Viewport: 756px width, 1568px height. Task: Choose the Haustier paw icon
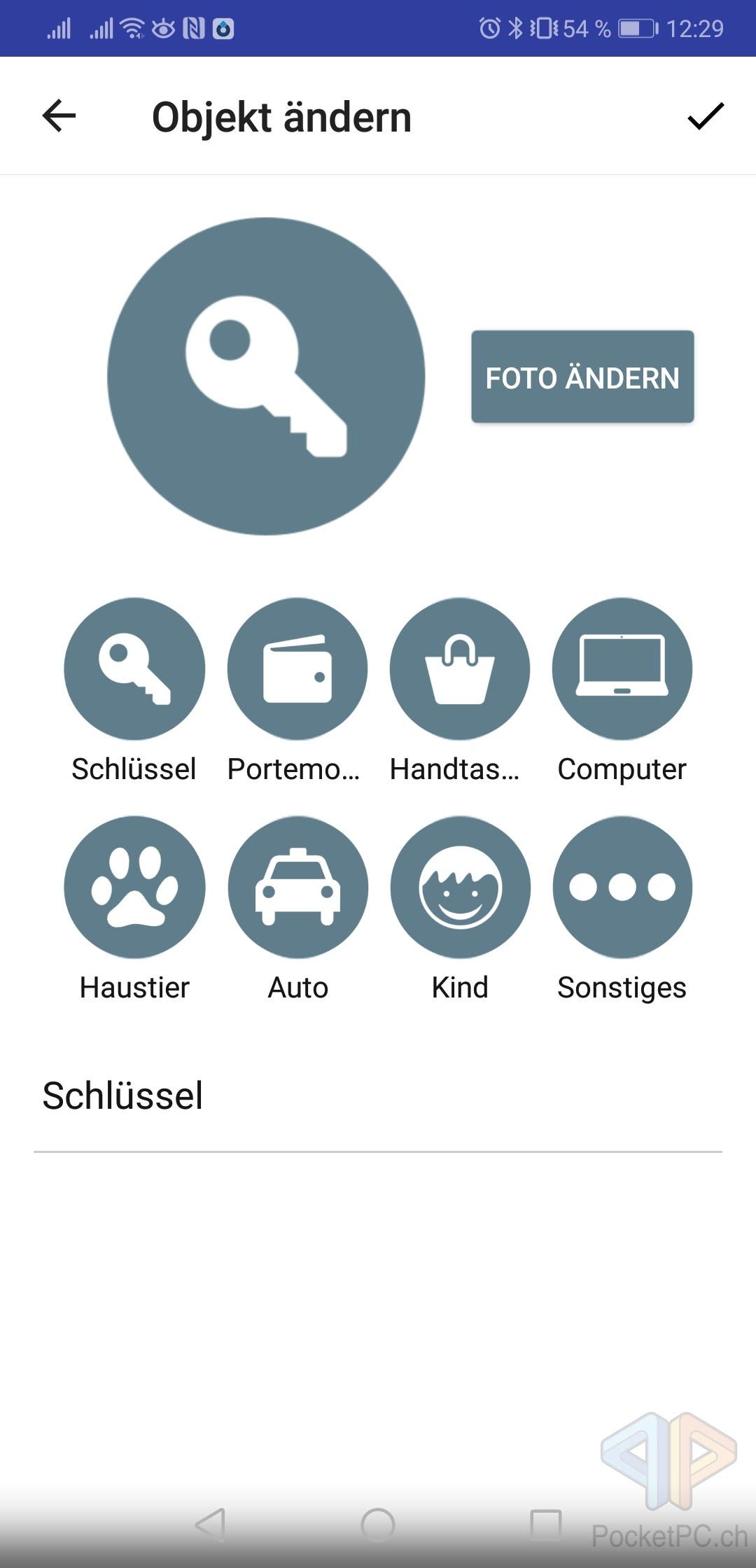pos(134,888)
